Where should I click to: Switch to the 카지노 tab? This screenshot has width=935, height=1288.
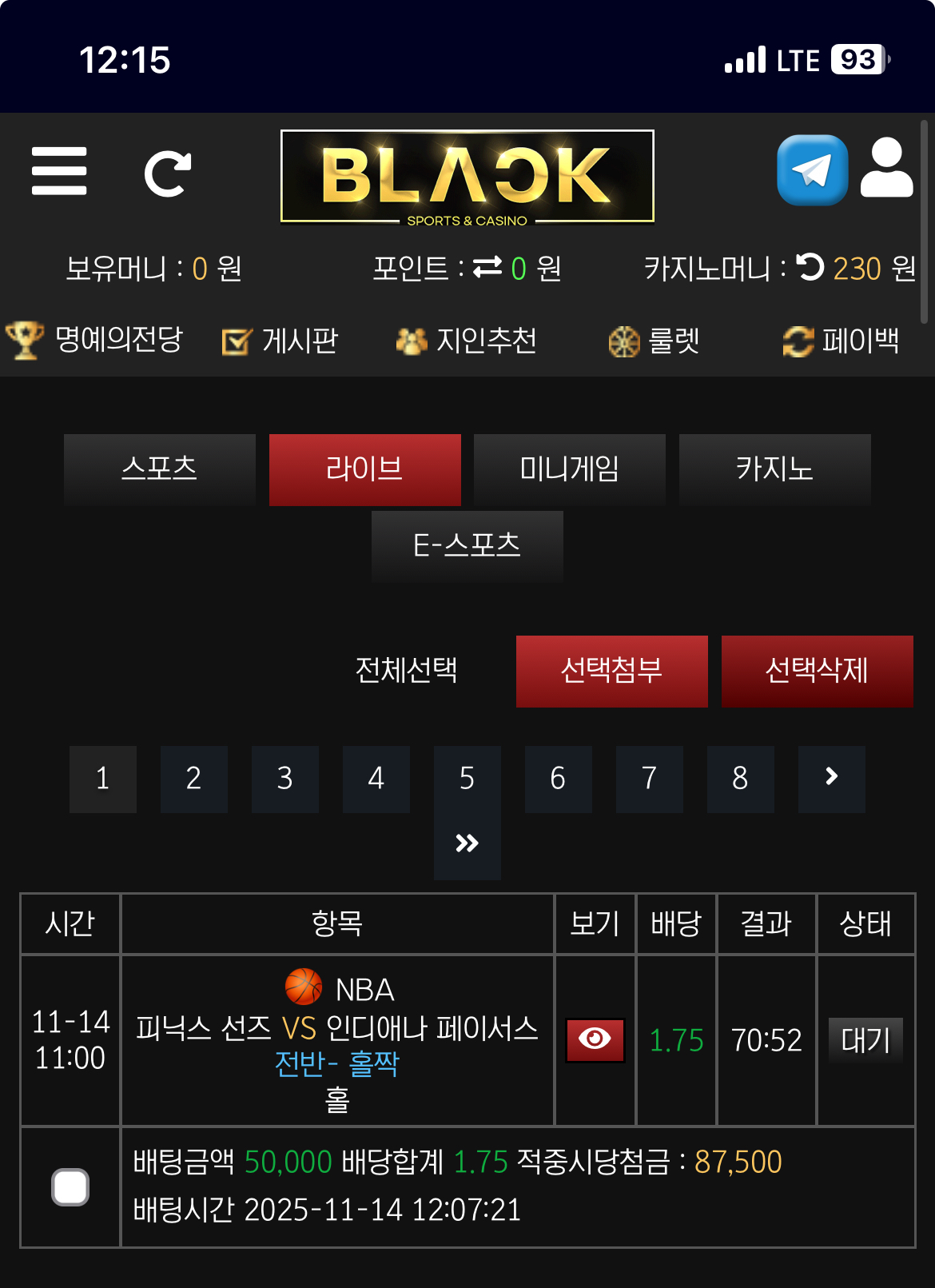[x=774, y=469]
